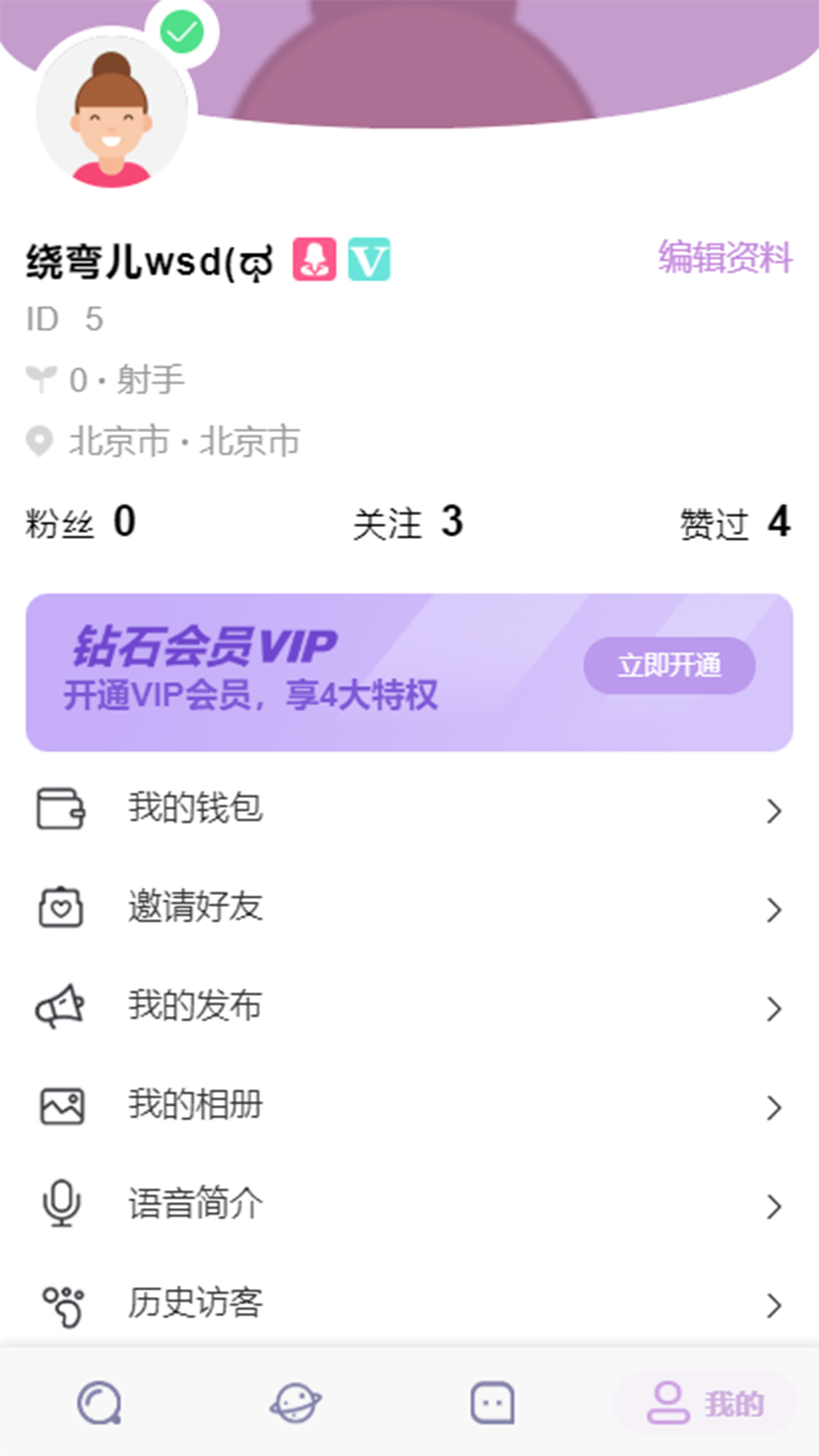Switch to the messages tab
Image resolution: width=819 pixels, height=1456 pixels.
(492, 1403)
